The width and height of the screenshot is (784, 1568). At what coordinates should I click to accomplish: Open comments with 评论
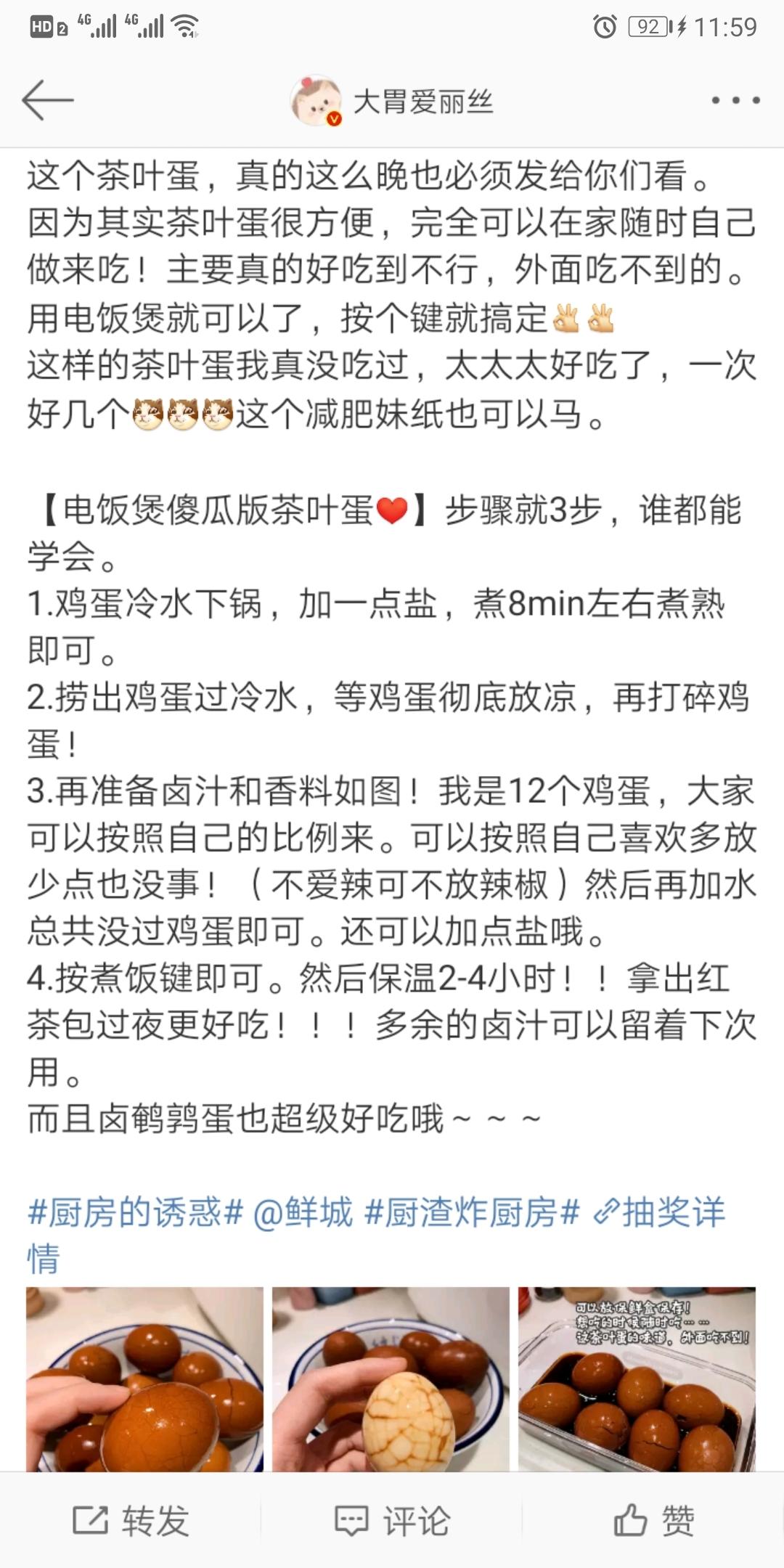point(392,1520)
